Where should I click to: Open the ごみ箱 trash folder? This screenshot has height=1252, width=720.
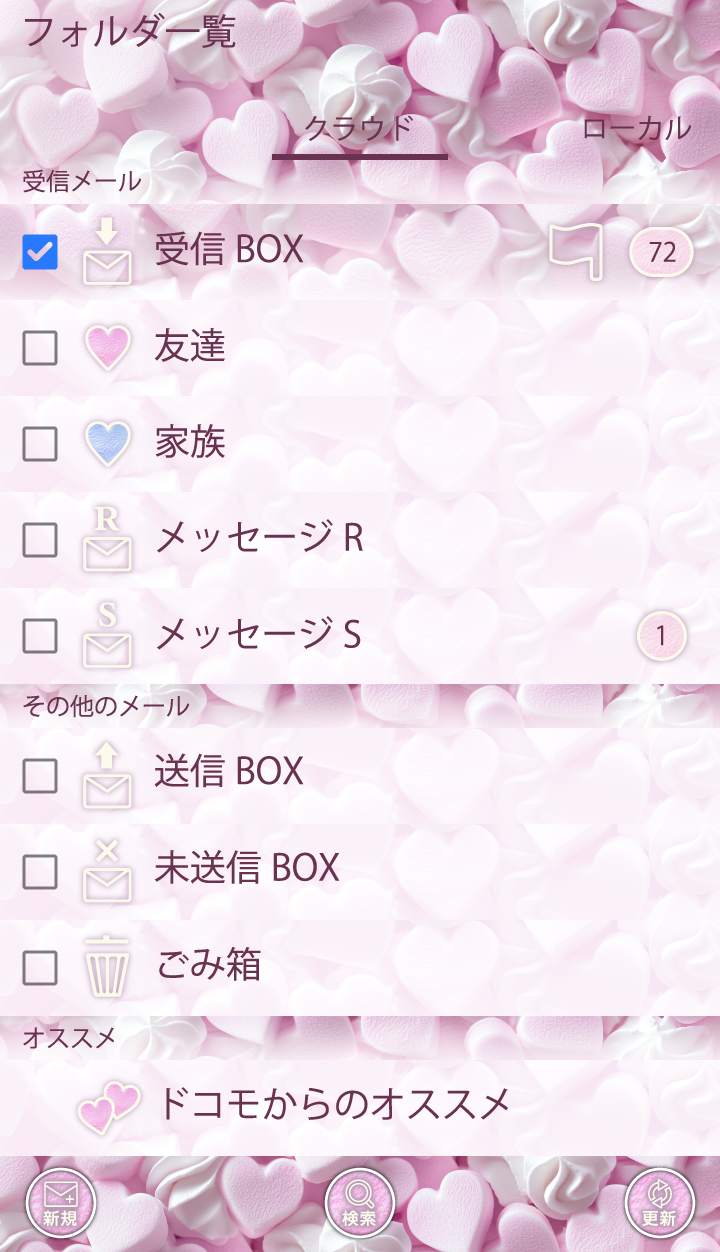[208, 965]
